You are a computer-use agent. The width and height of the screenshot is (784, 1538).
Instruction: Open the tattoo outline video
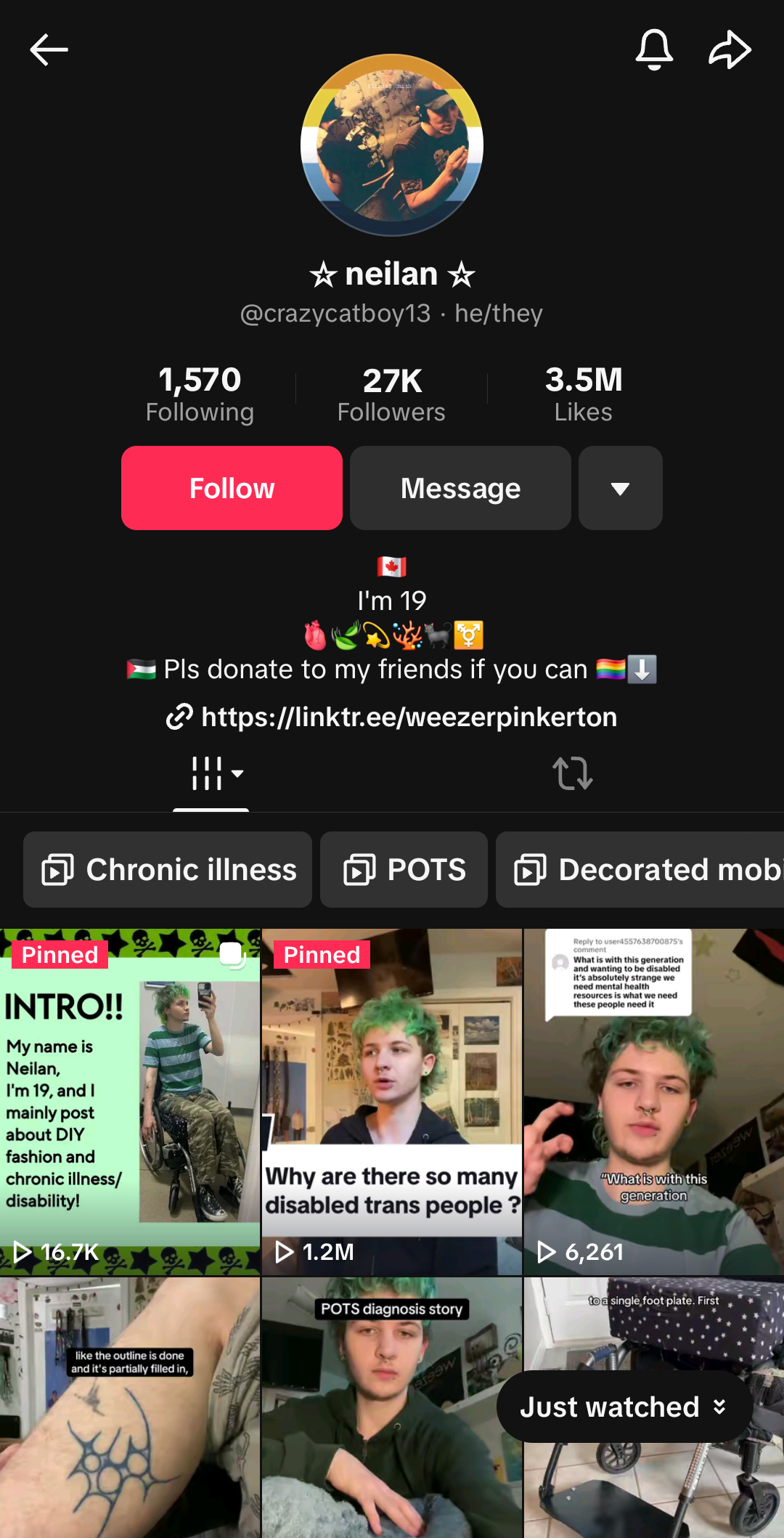130,1409
